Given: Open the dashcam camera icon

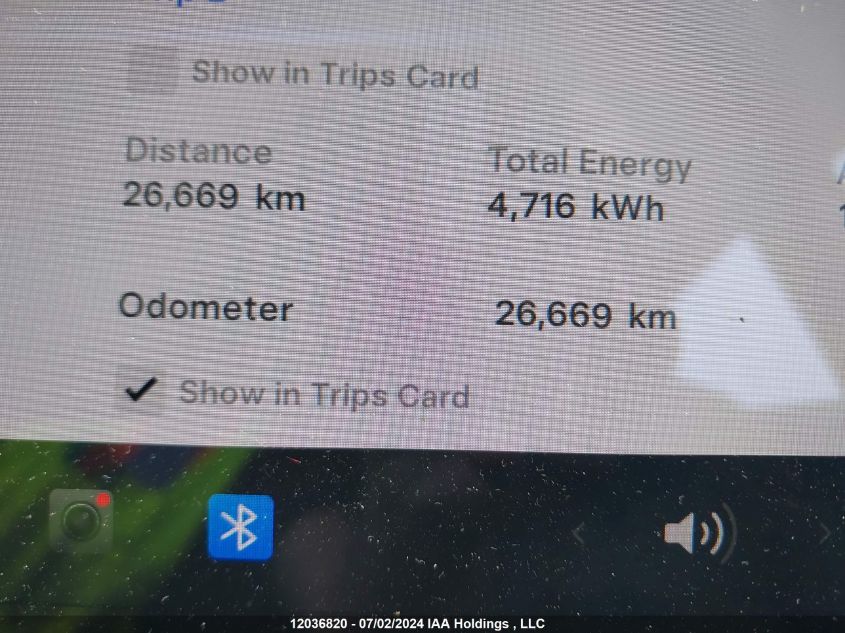Looking at the screenshot, I should click(81, 520).
